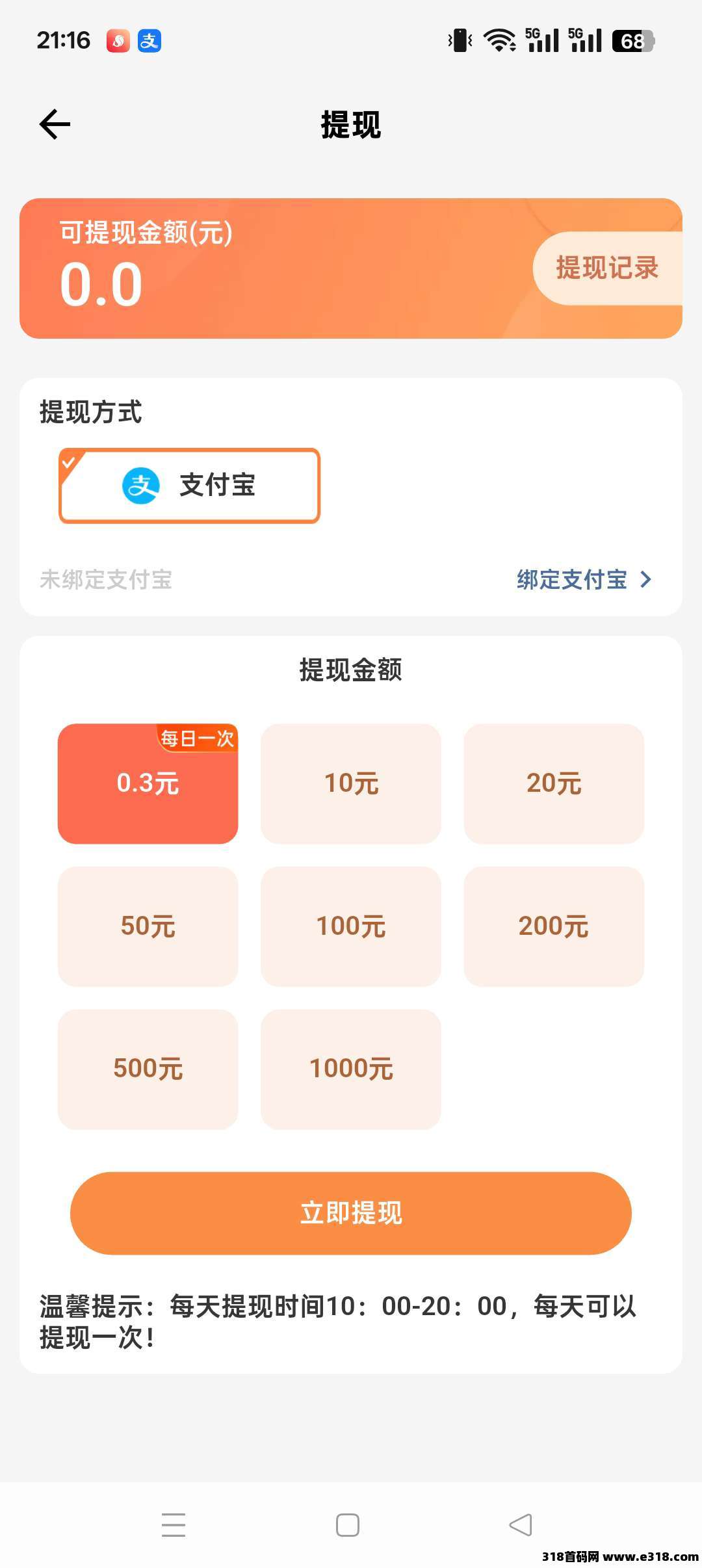
Task: Tap the 立即提现 button
Action: pos(351,1213)
